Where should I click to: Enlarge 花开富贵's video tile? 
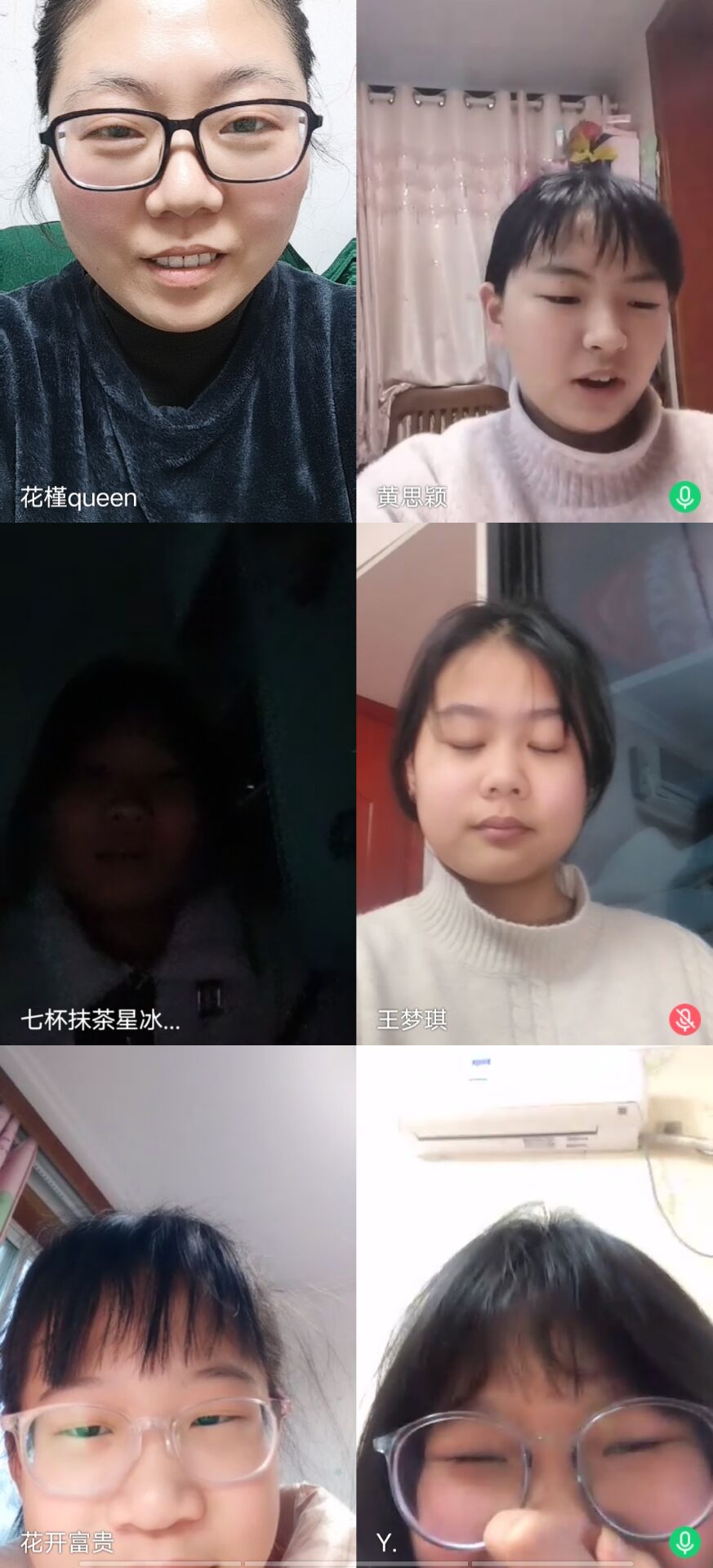[x=177, y=1307]
